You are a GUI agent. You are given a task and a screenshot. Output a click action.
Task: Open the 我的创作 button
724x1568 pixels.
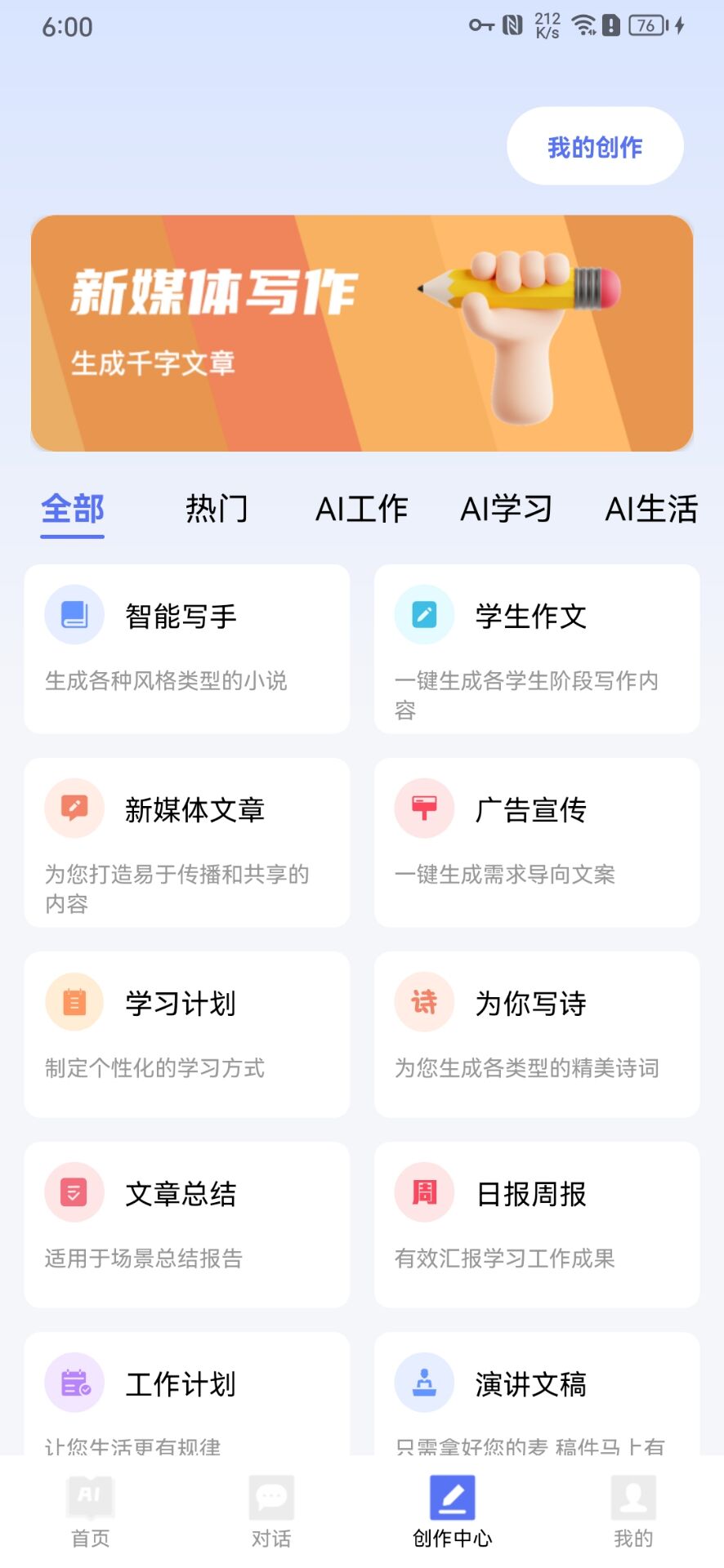(x=595, y=146)
